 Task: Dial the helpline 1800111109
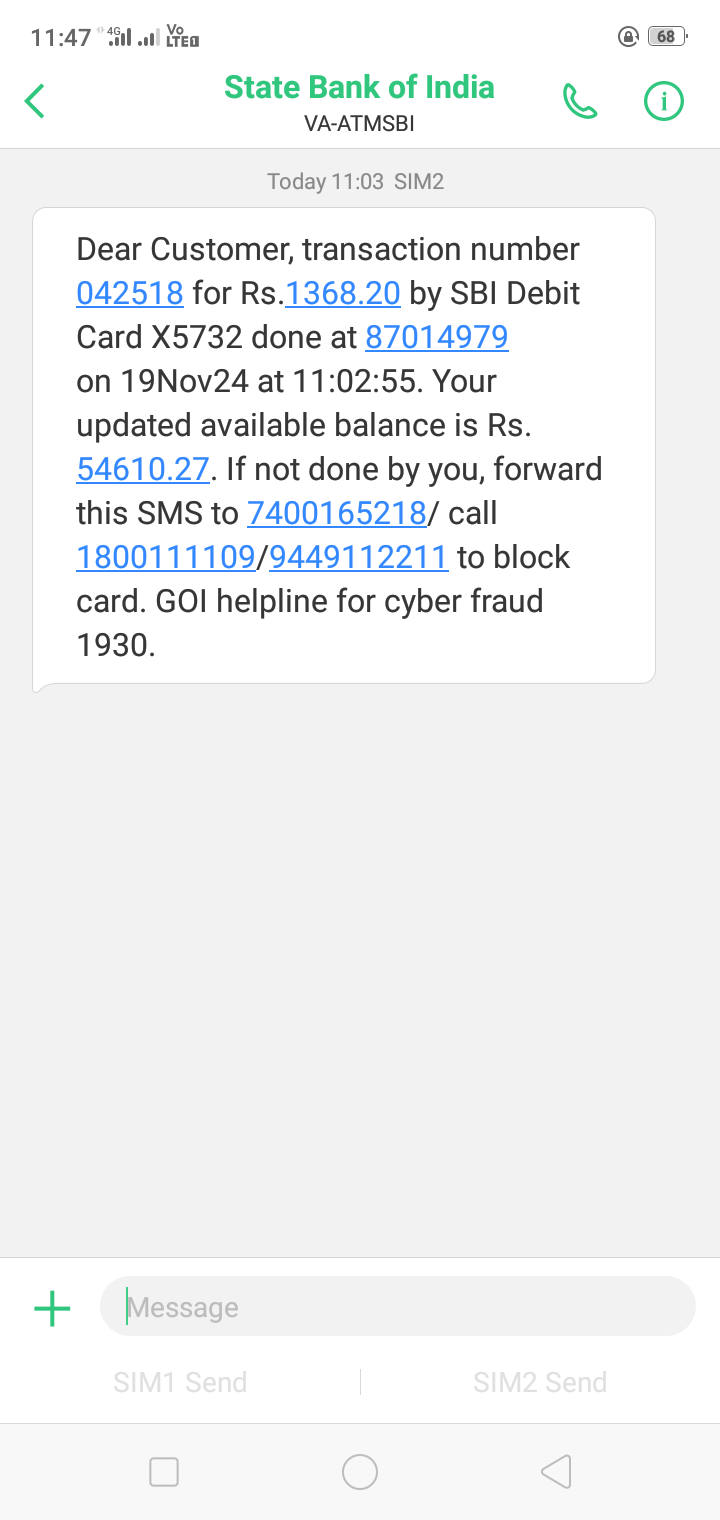[x=166, y=557]
